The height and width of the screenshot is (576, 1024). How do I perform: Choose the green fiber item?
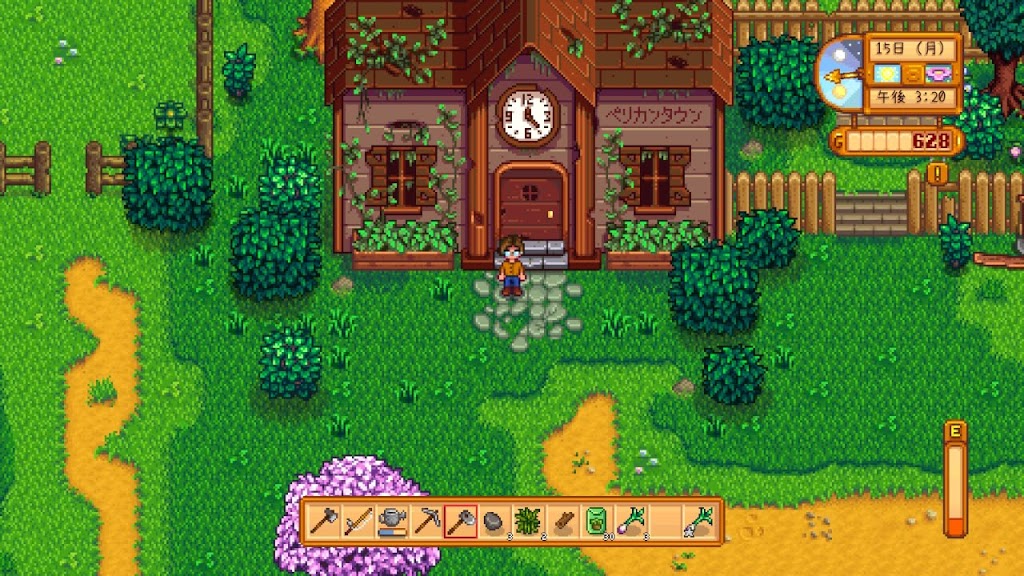point(528,521)
